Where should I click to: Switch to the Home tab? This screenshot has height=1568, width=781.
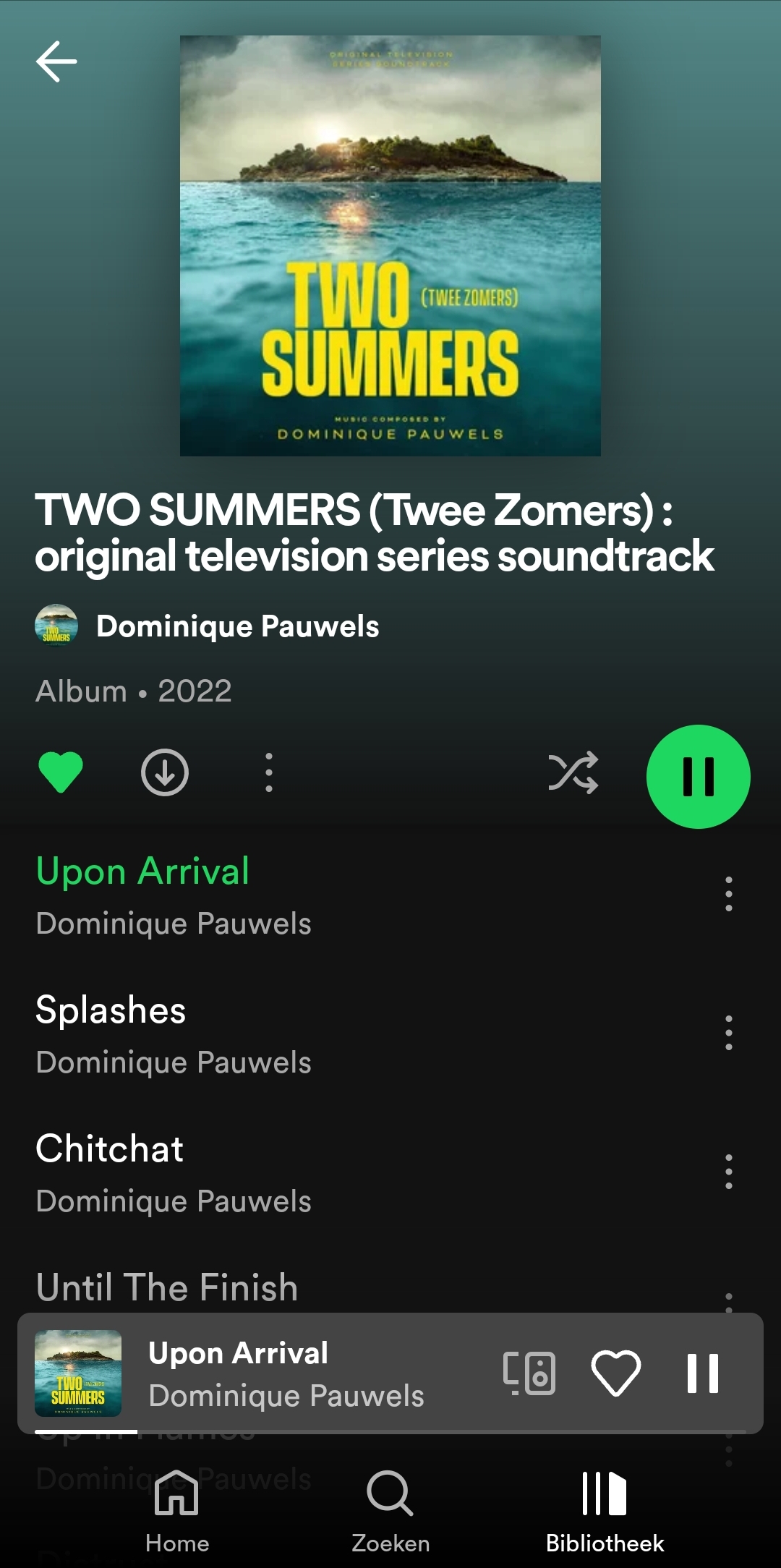(x=177, y=1510)
